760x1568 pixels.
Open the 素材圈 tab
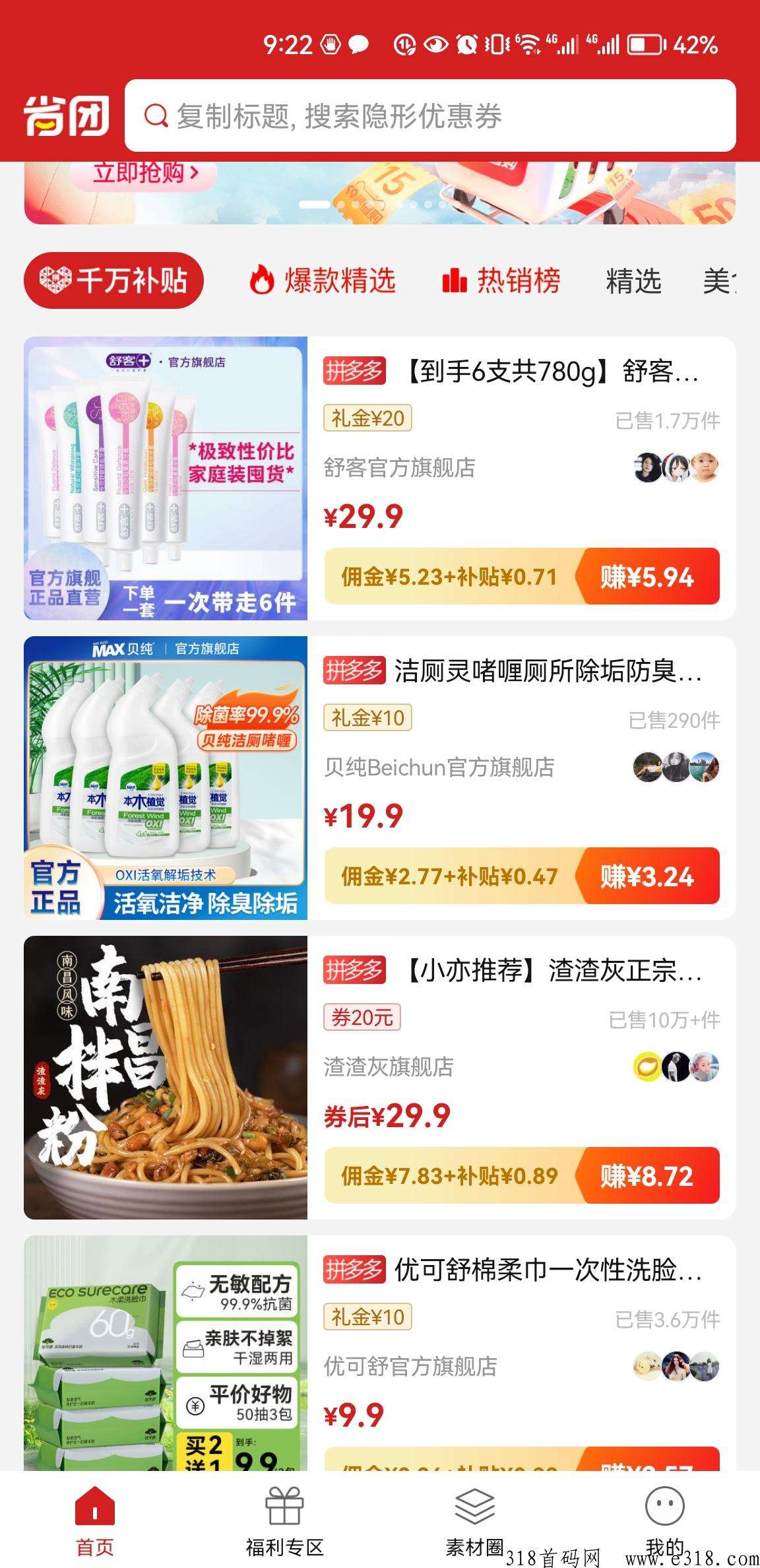click(x=474, y=1518)
